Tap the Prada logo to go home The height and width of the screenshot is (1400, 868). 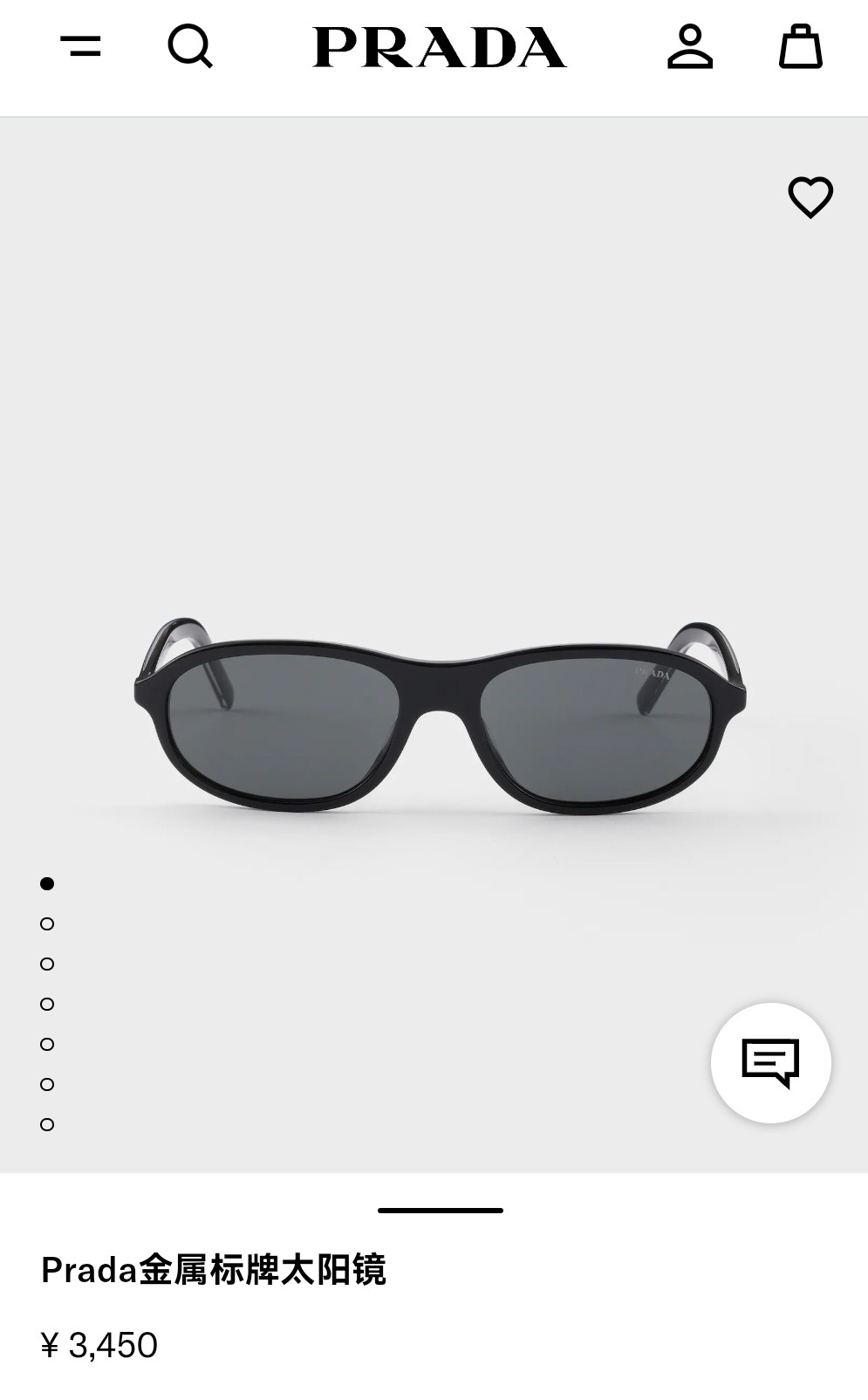point(440,47)
